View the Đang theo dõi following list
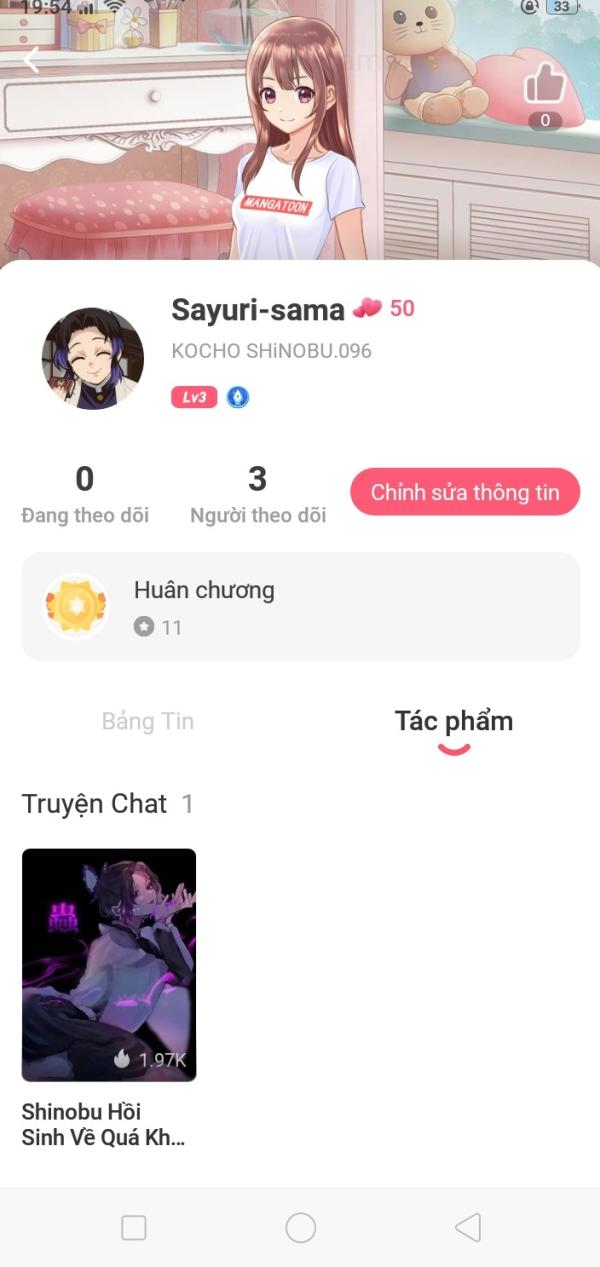 [85, 495]
